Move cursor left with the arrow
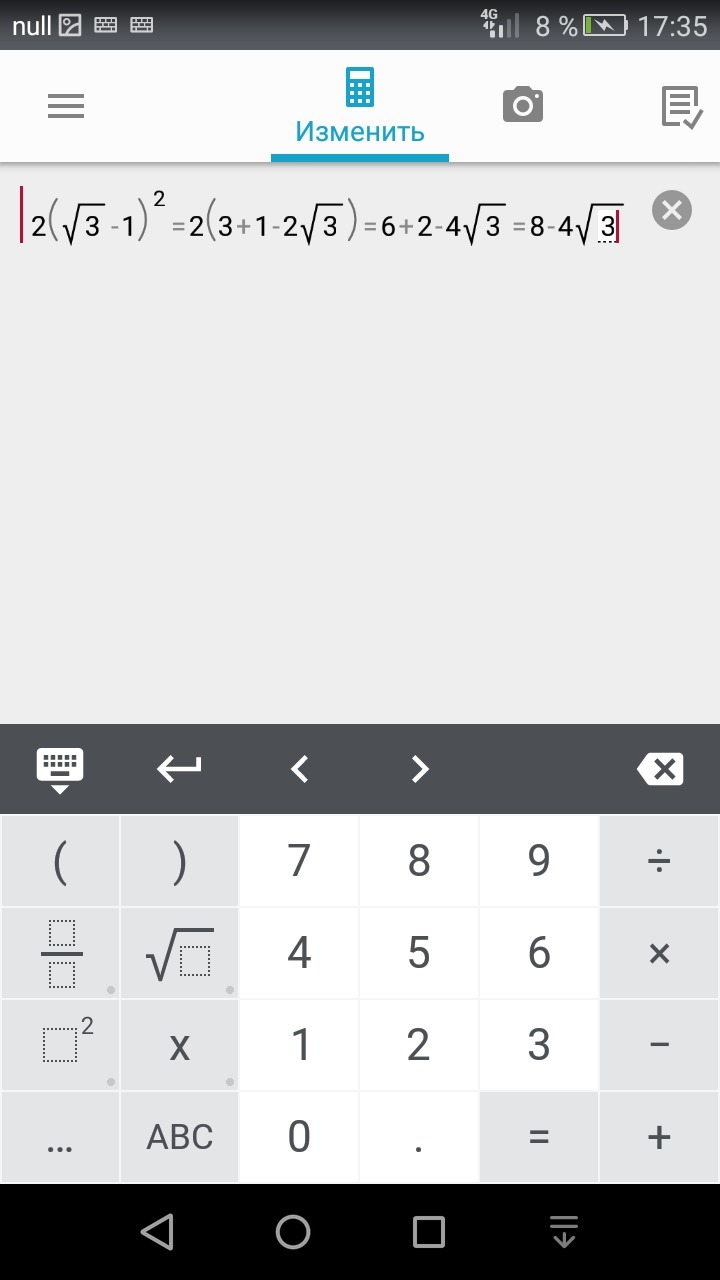Viewport: 720px width, 1280px height. 299,768
